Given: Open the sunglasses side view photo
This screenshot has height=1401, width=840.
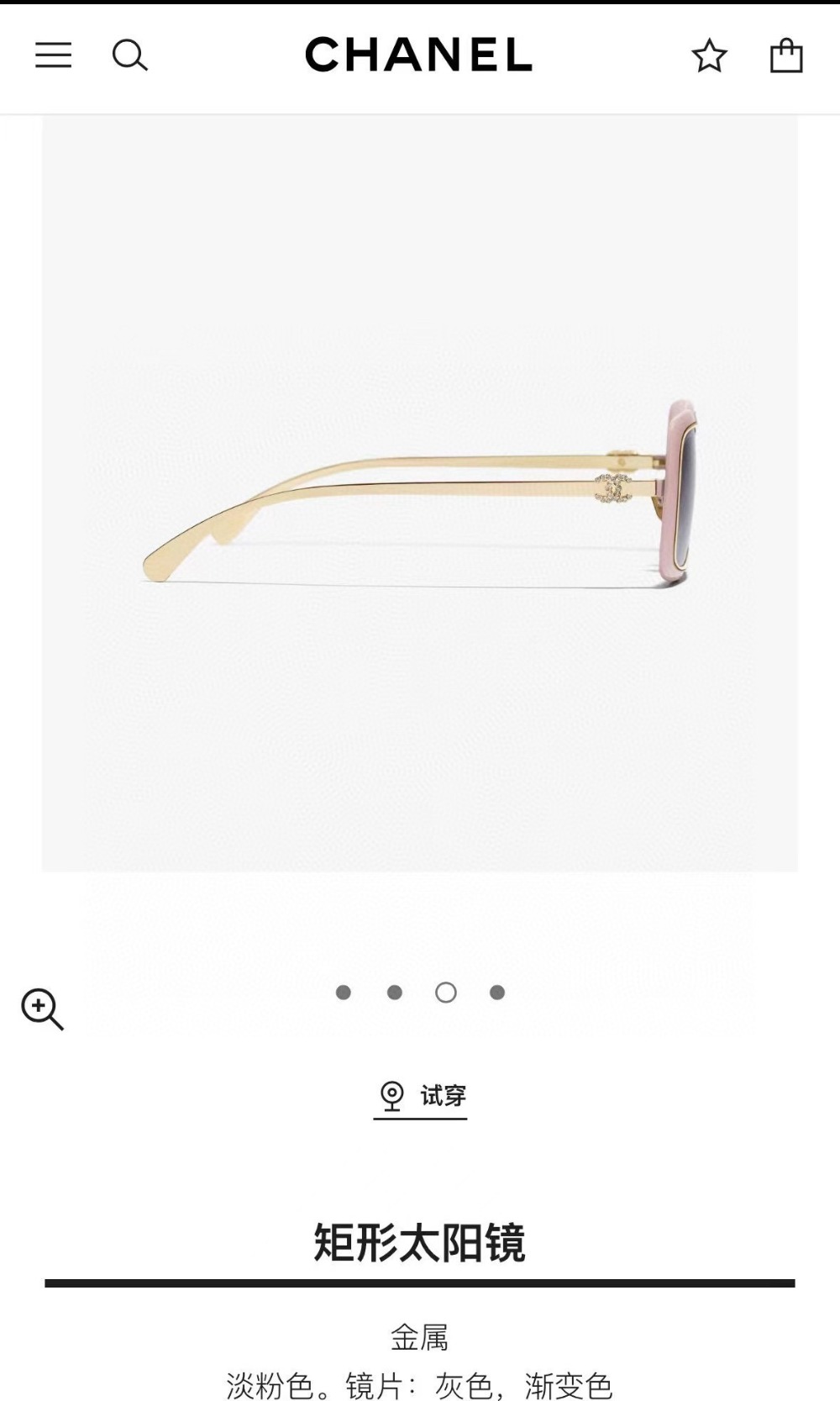Looking at the screenshot, I should pos(420,494).
